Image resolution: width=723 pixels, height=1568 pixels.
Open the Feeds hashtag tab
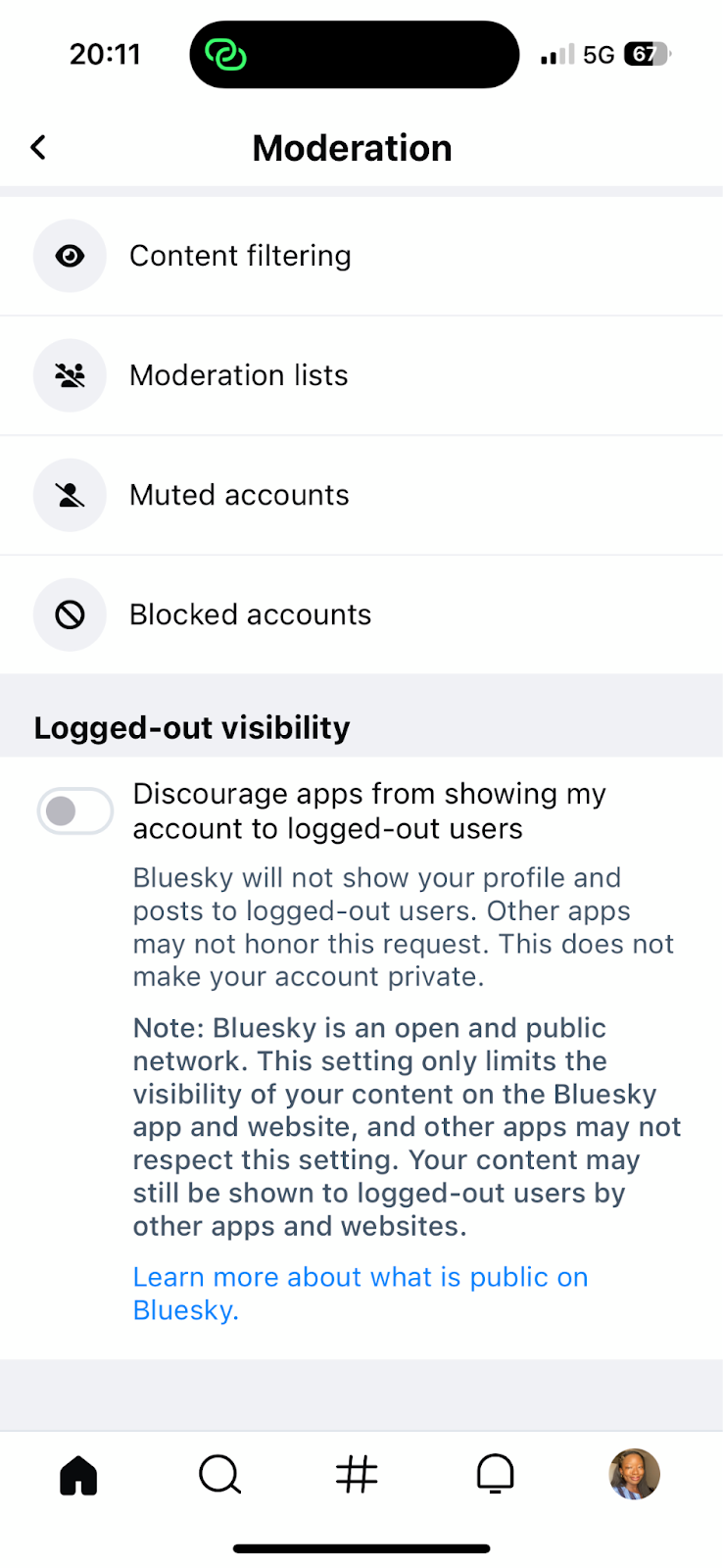[x=357, y=1474]
